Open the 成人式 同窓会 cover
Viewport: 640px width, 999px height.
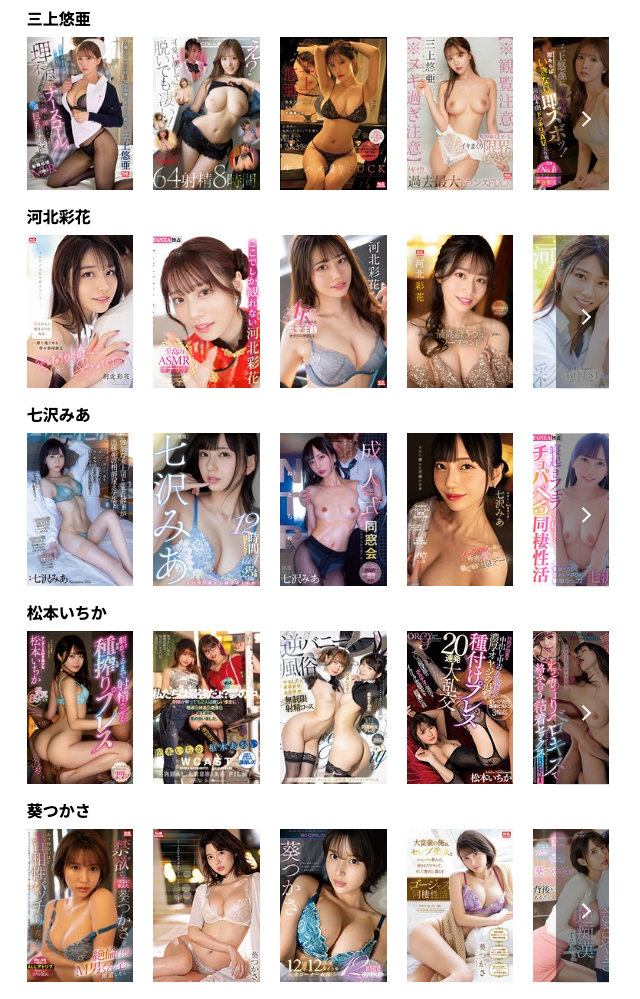(333, 510)
